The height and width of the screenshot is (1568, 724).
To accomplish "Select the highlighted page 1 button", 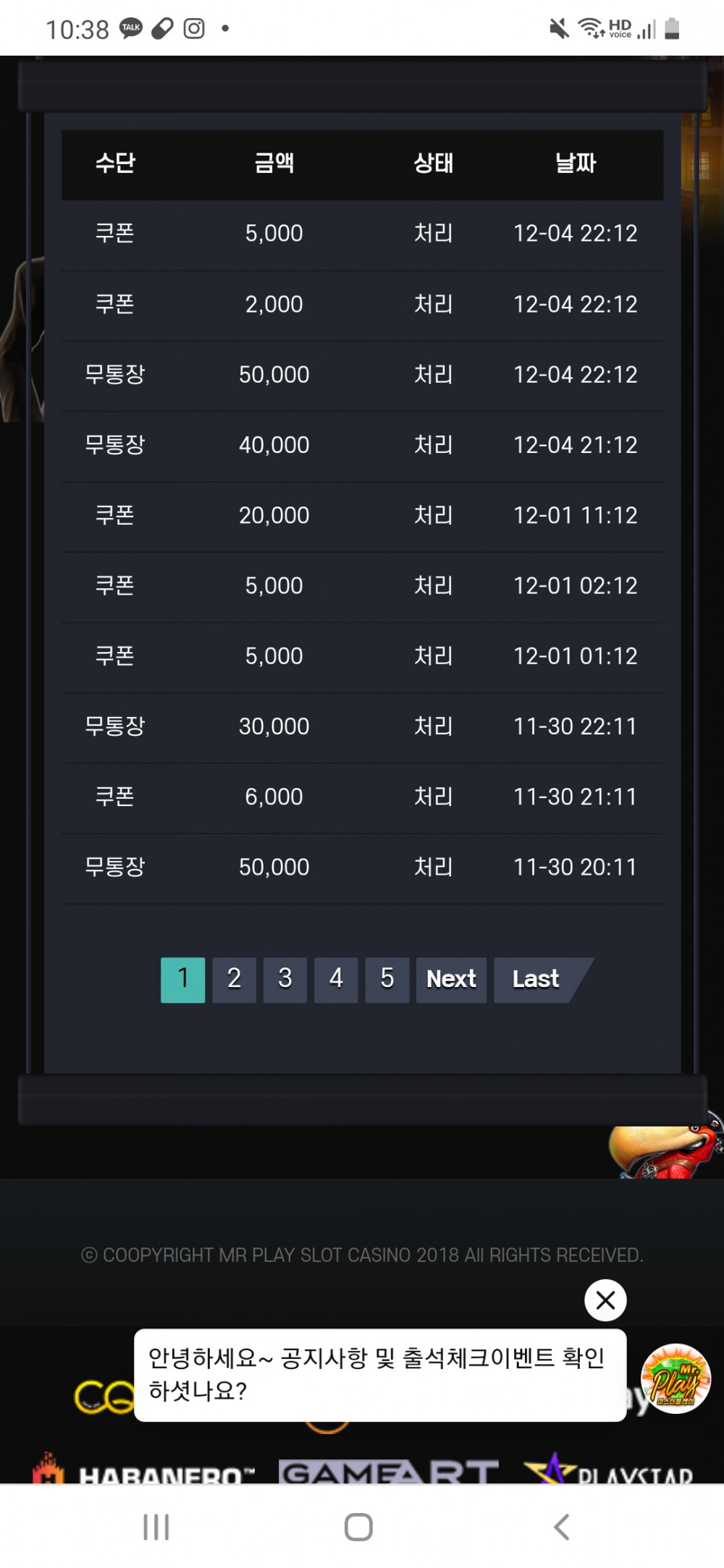I will 183,980.
